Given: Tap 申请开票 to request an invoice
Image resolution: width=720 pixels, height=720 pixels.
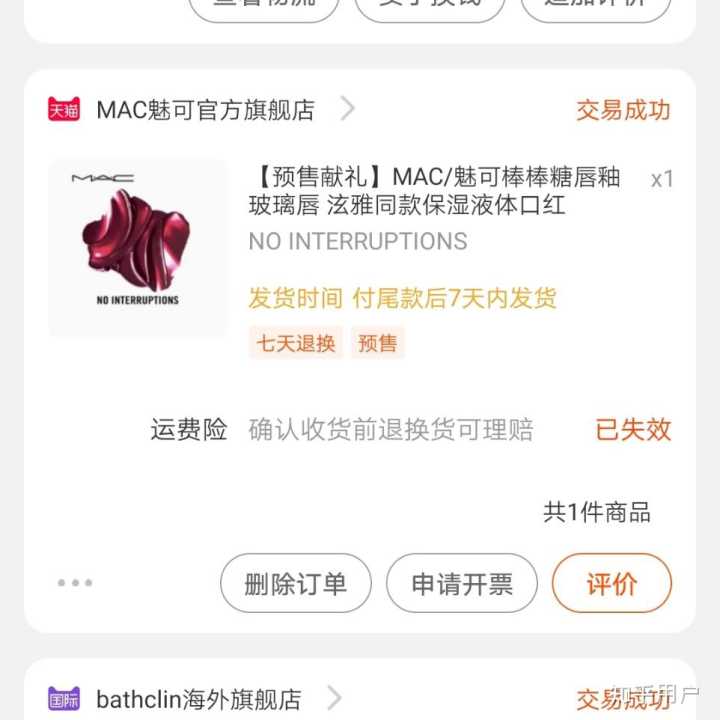Looking at the screenshot, I should [x=461, y=583].
